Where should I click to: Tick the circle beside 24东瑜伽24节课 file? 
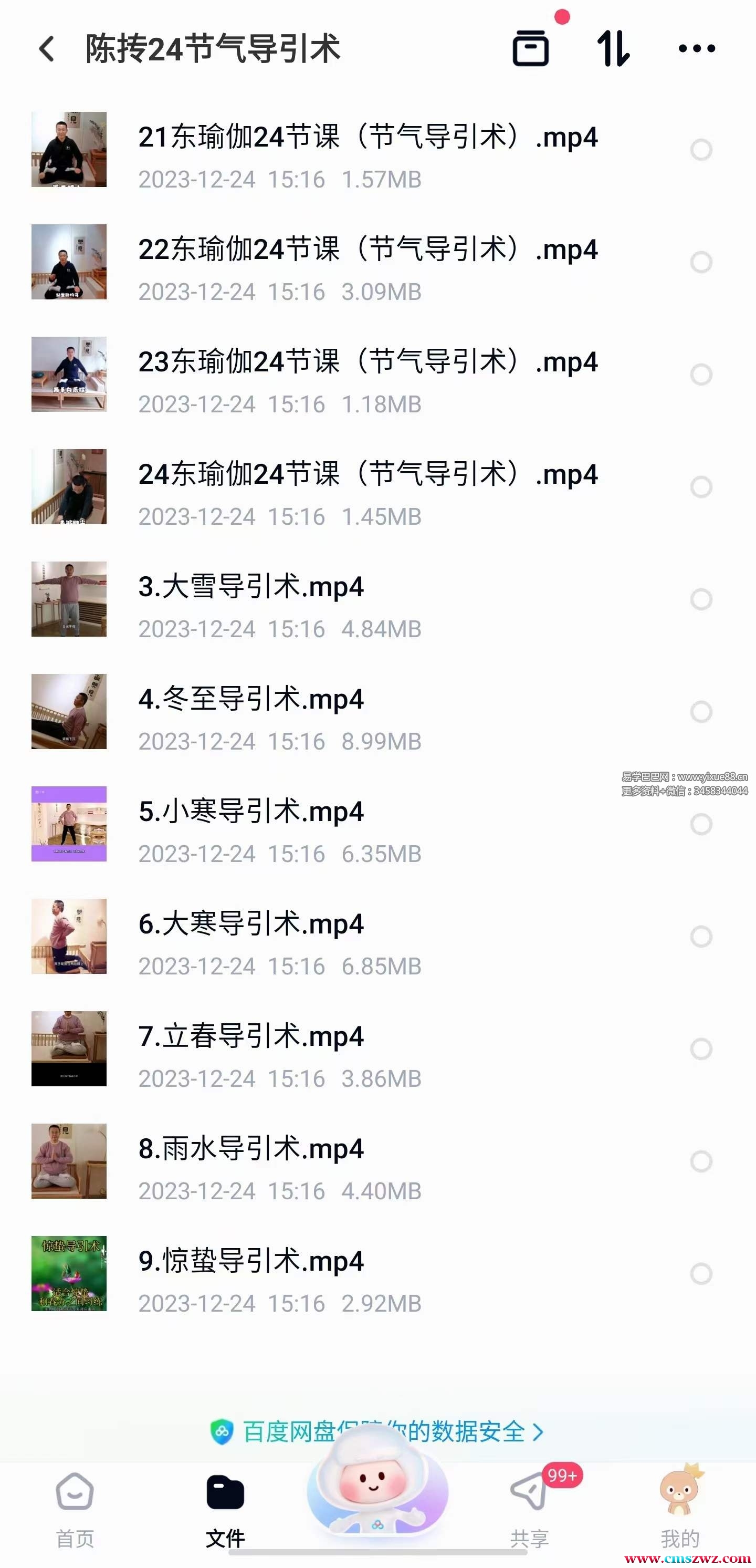tap(701, 487)
